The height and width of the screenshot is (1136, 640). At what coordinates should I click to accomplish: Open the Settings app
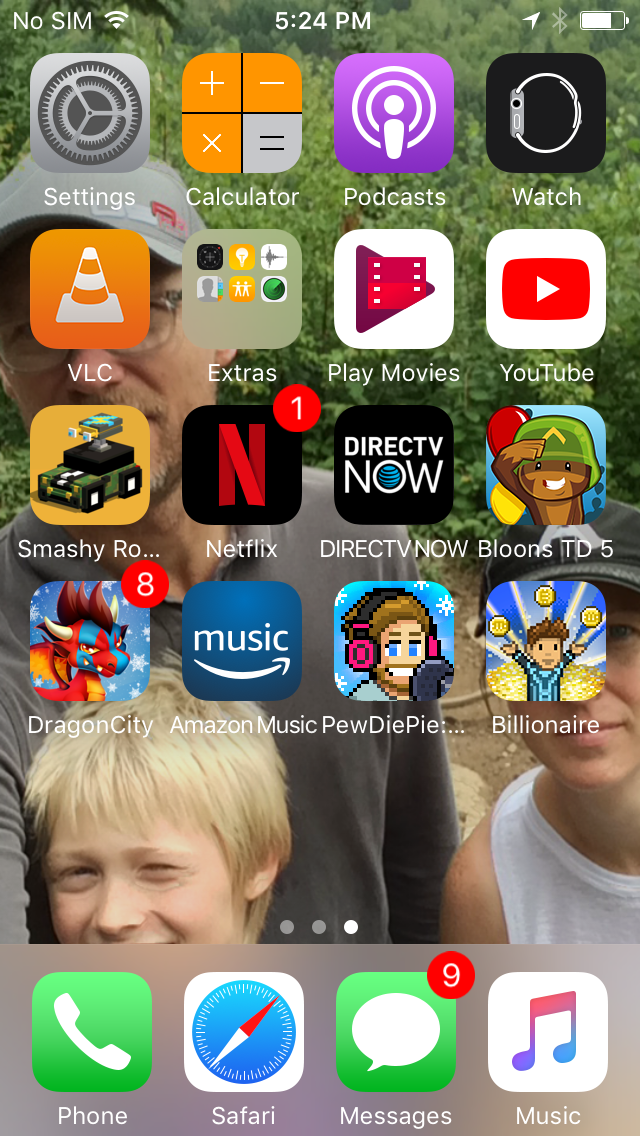coord(90,113)
